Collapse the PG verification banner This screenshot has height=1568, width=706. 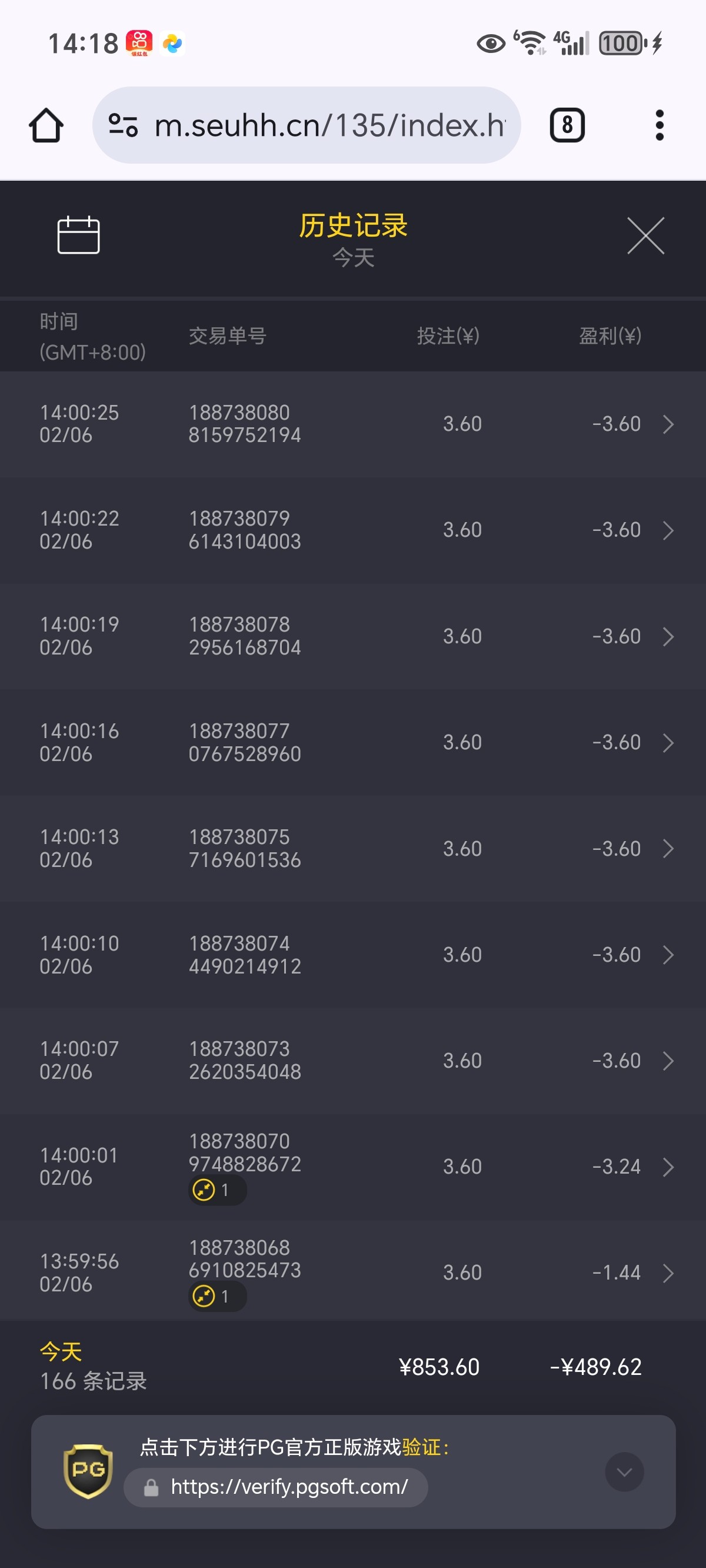624,1472
